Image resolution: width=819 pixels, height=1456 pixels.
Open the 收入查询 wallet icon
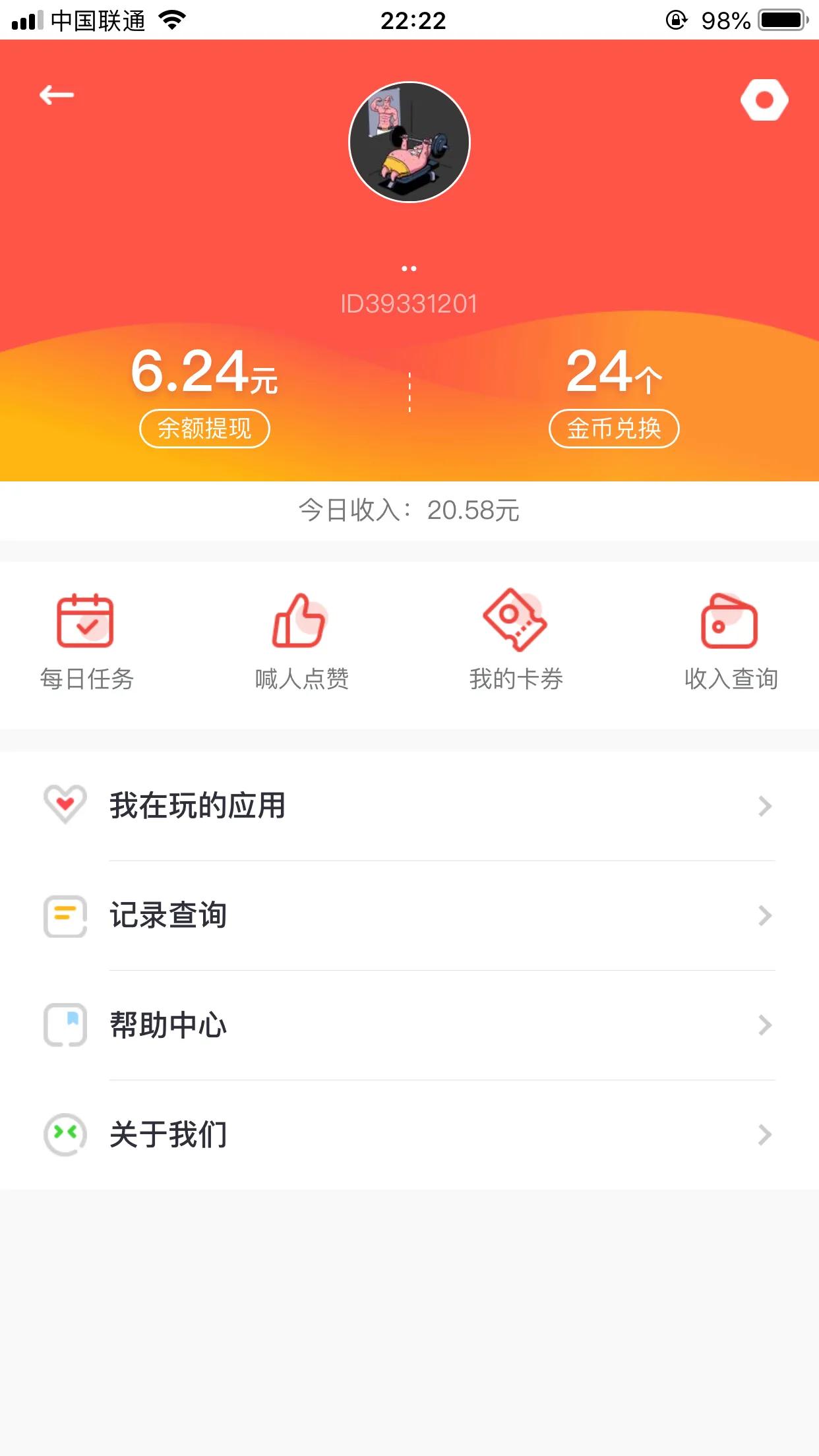(x=731, y=621)
